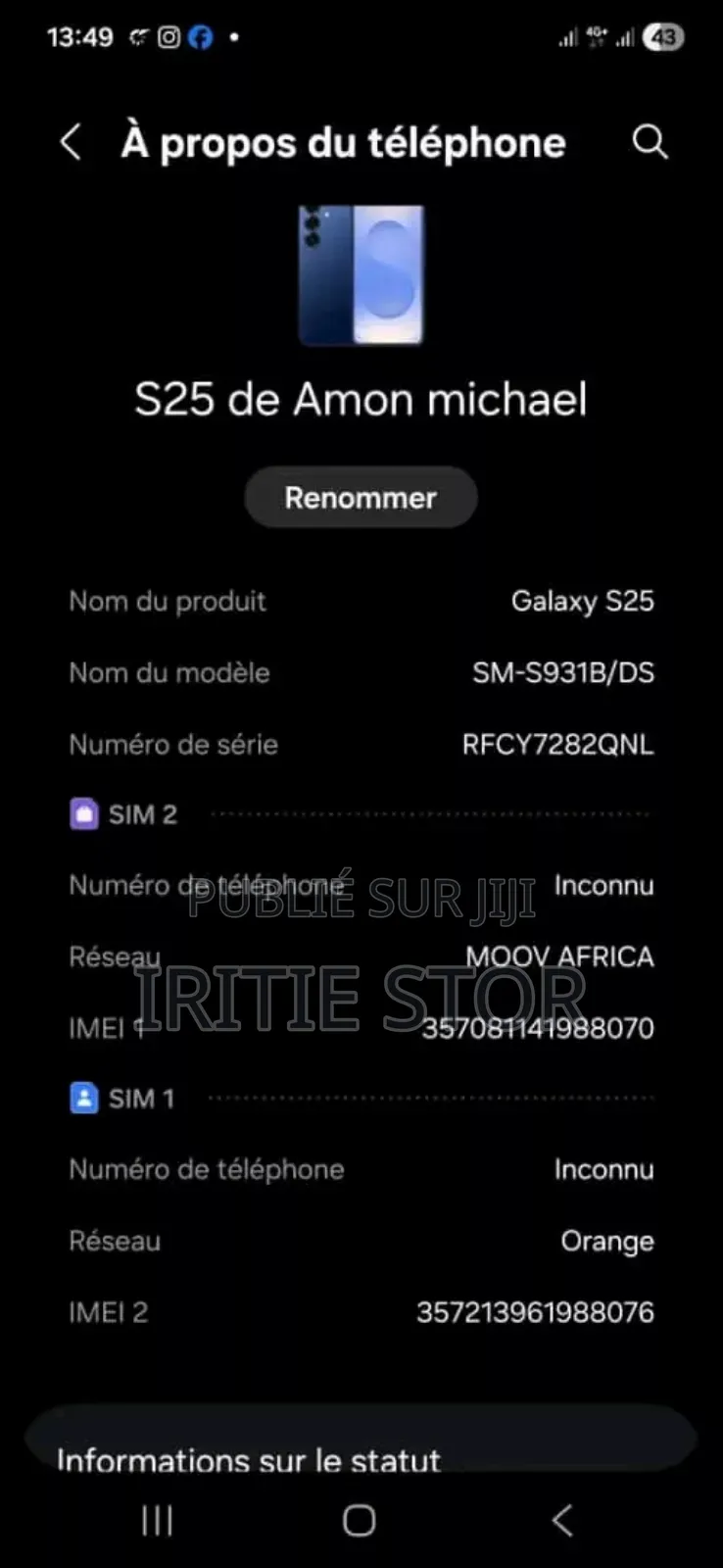723x1568 pixels.
Task: Open the Instagram icon in the status bar
Action: pyautogui.click(x=169, y=37)
